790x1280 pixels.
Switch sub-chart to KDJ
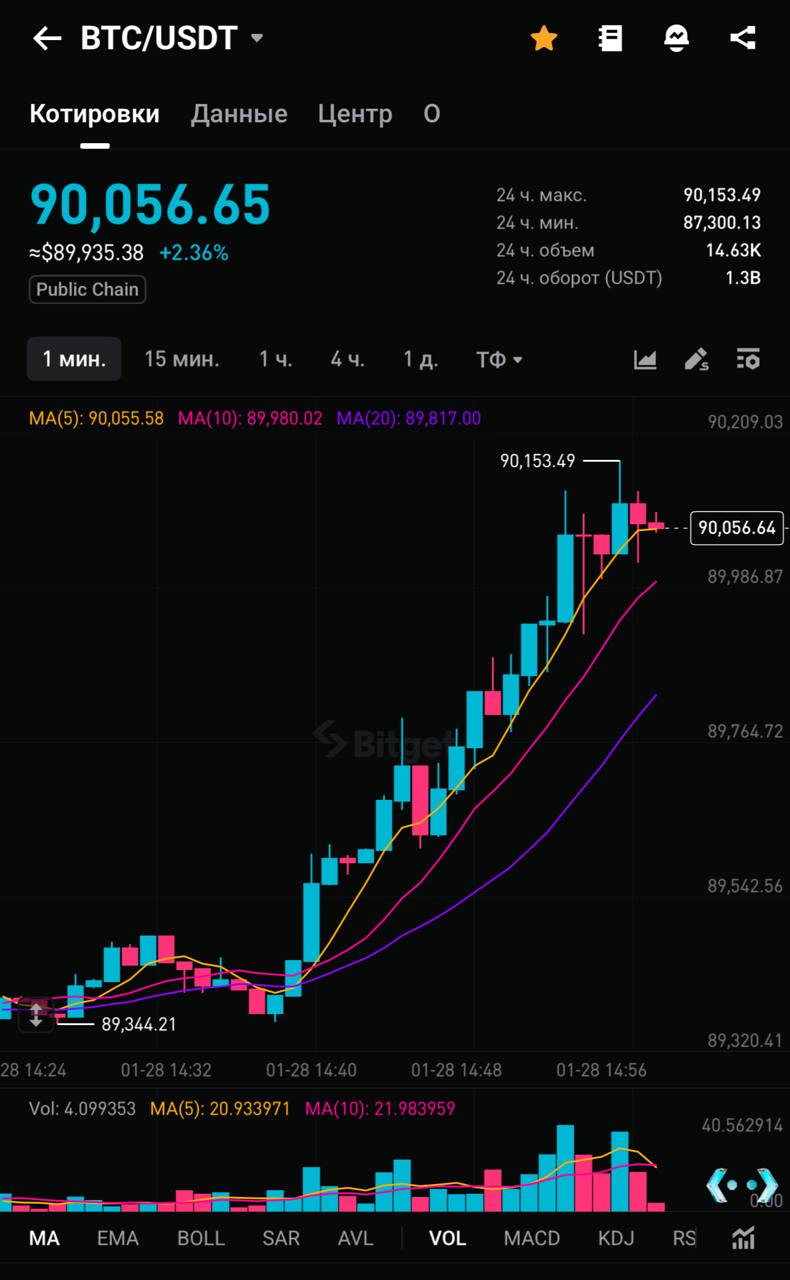[616, 1238]
